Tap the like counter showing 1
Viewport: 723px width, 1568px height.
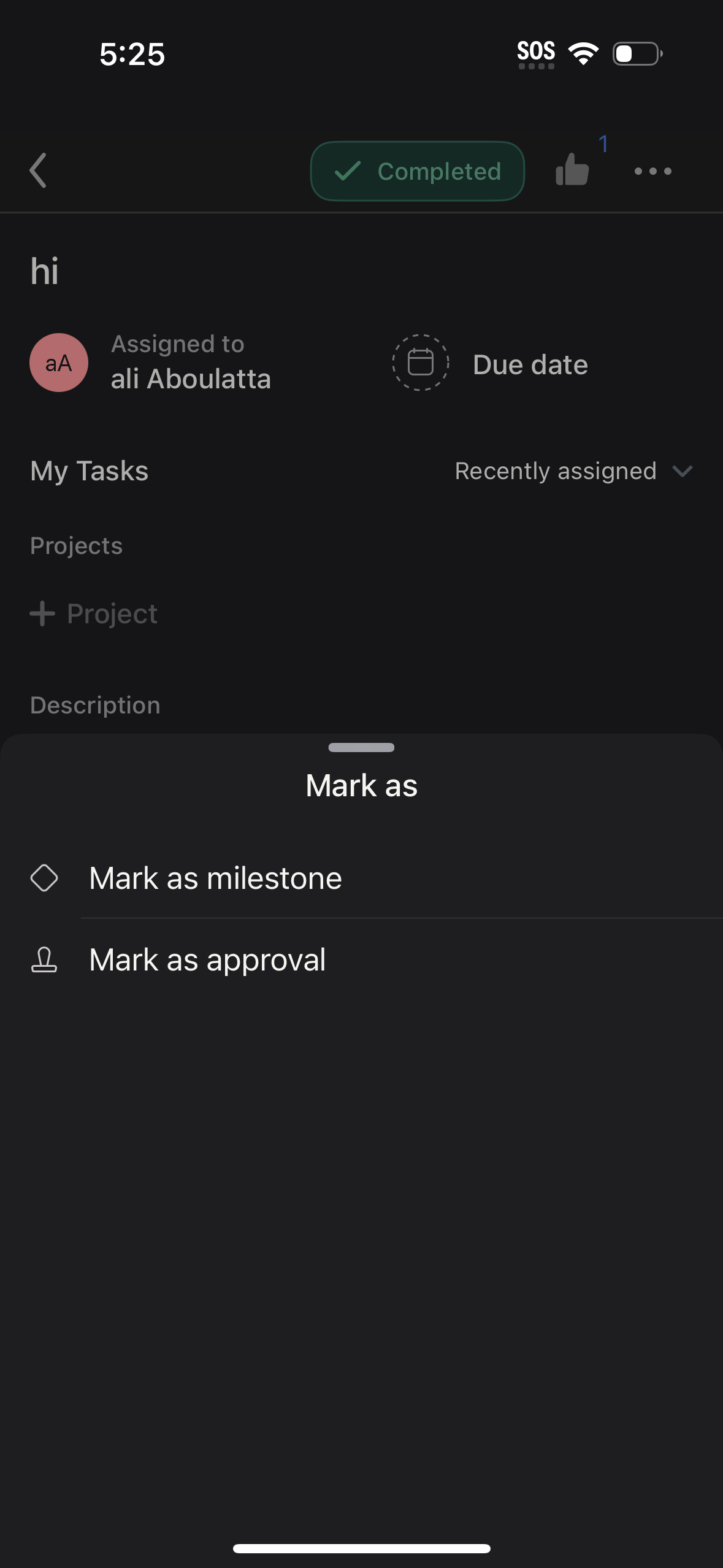click(x=604, y=145)
